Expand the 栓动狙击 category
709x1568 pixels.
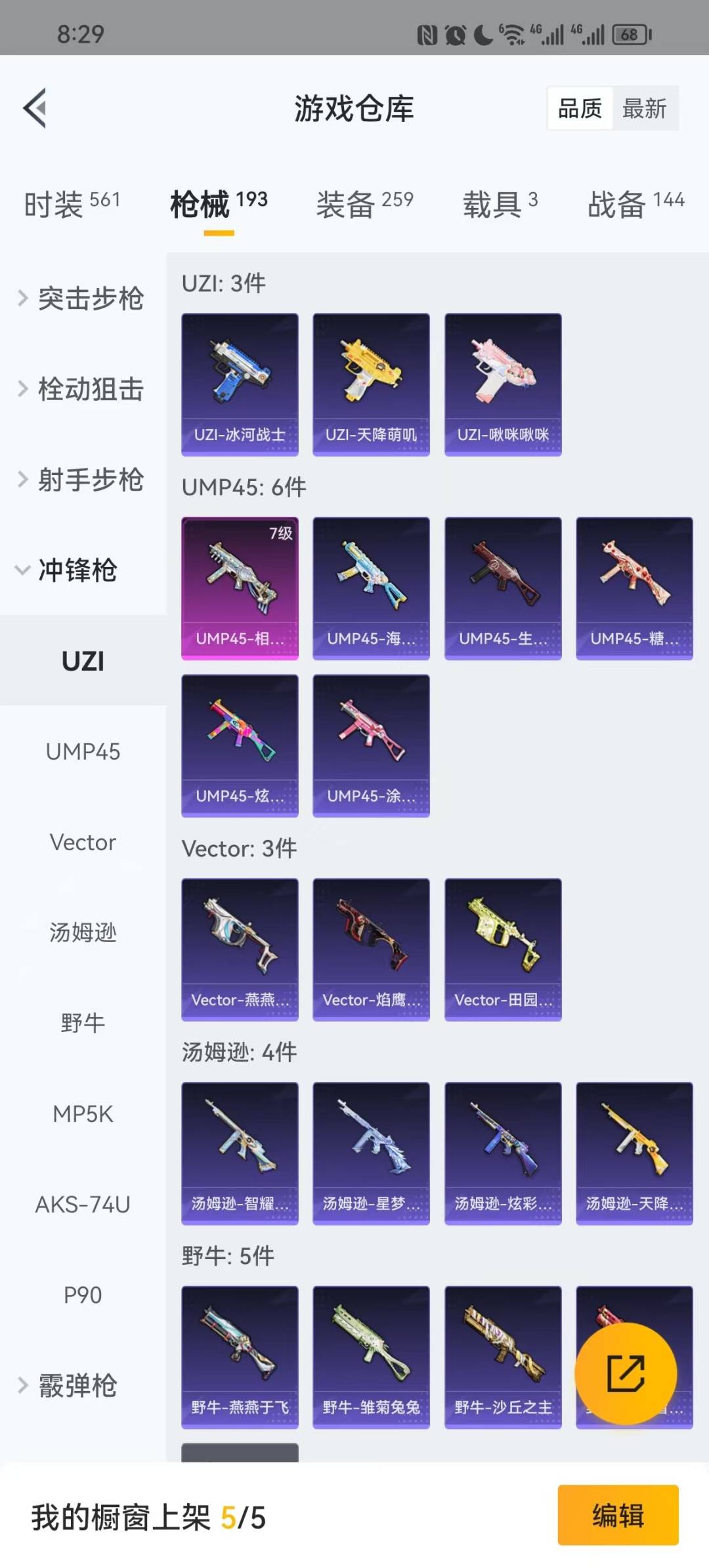[x=82, y=389]
